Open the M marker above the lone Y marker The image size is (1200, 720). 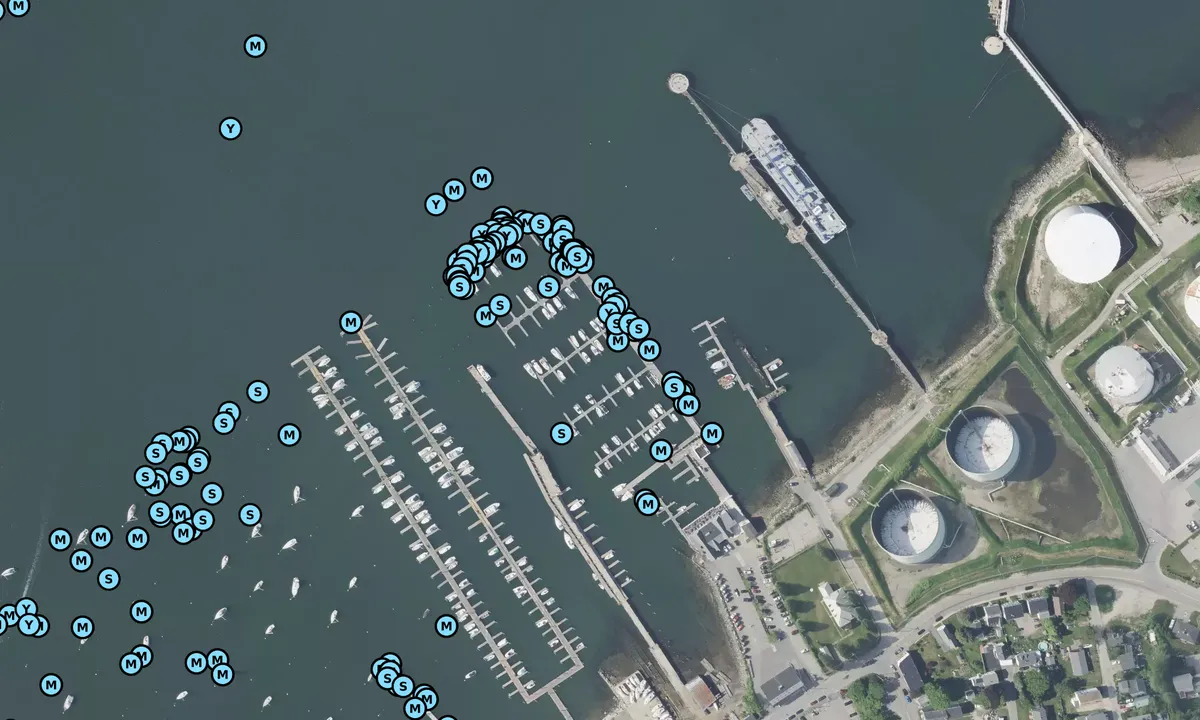255,46
